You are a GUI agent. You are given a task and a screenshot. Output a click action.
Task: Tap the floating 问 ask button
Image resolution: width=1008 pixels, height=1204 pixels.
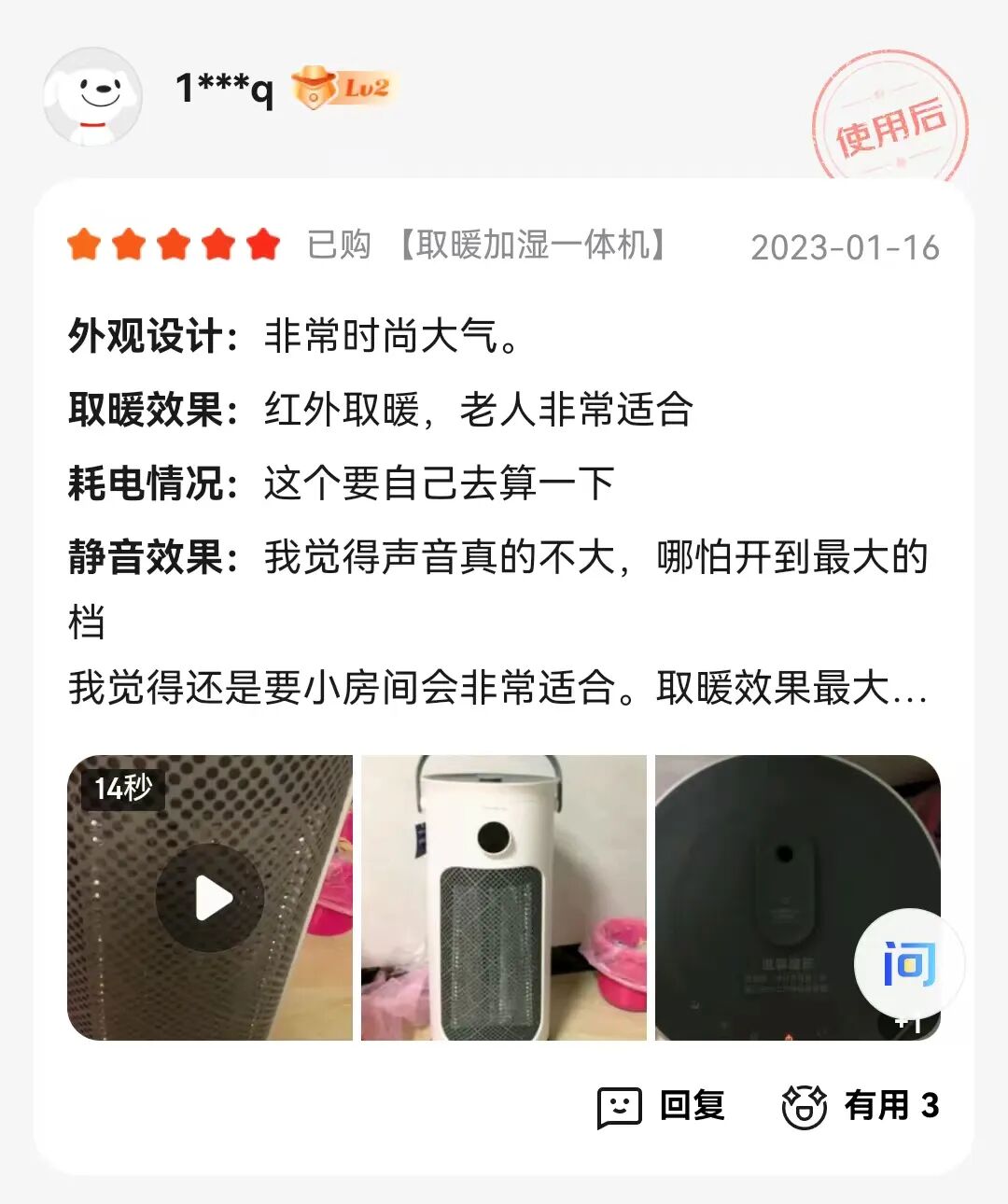pos(908,963)
